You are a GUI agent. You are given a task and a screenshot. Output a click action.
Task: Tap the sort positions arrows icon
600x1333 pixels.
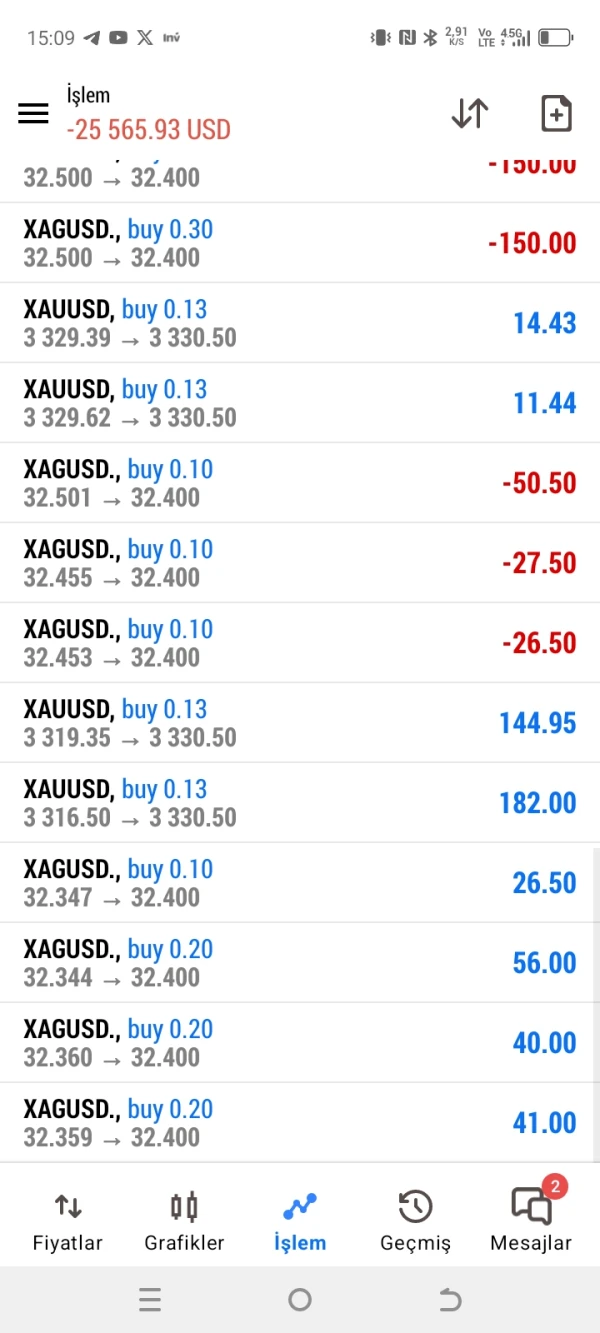coord(469,113)
